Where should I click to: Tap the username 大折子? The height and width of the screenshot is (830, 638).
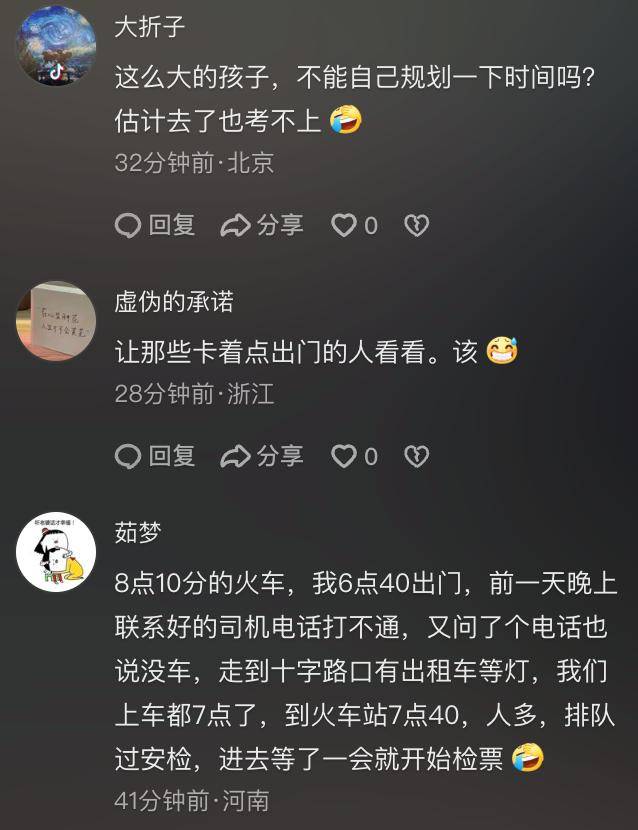click(149, 27)
